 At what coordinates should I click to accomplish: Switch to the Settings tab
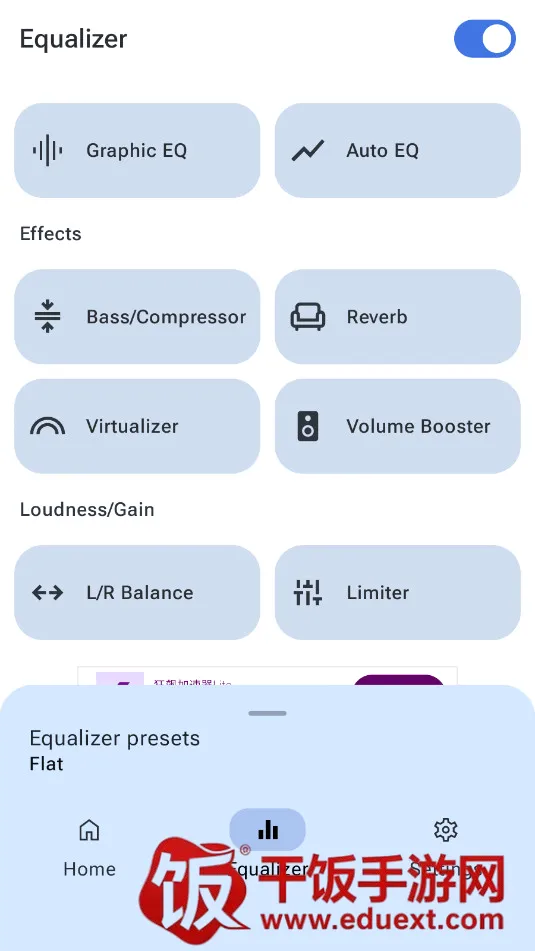point(446,847)
